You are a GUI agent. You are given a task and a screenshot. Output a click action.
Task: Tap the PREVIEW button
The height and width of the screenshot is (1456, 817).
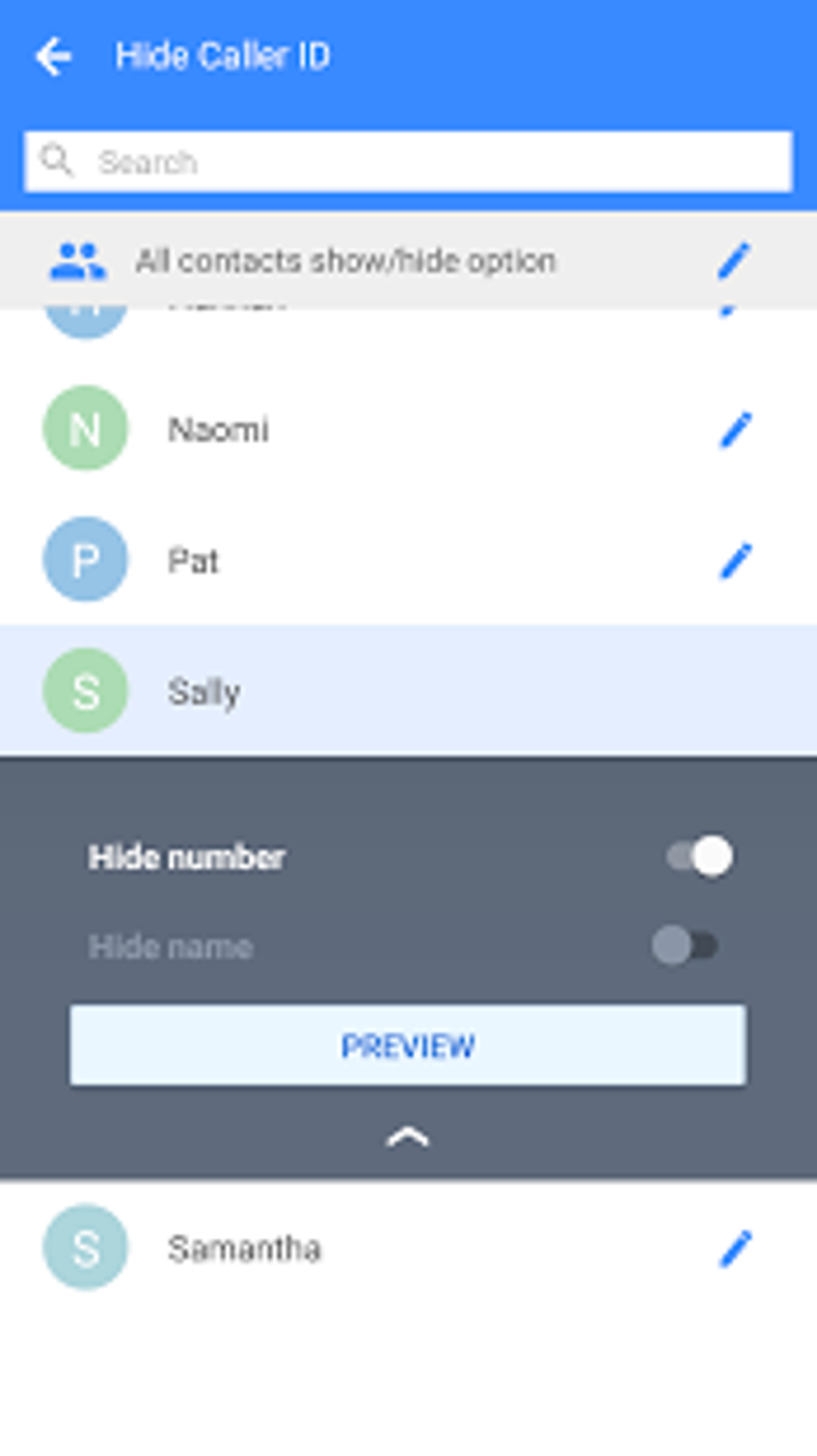[x=408, y=1046]
